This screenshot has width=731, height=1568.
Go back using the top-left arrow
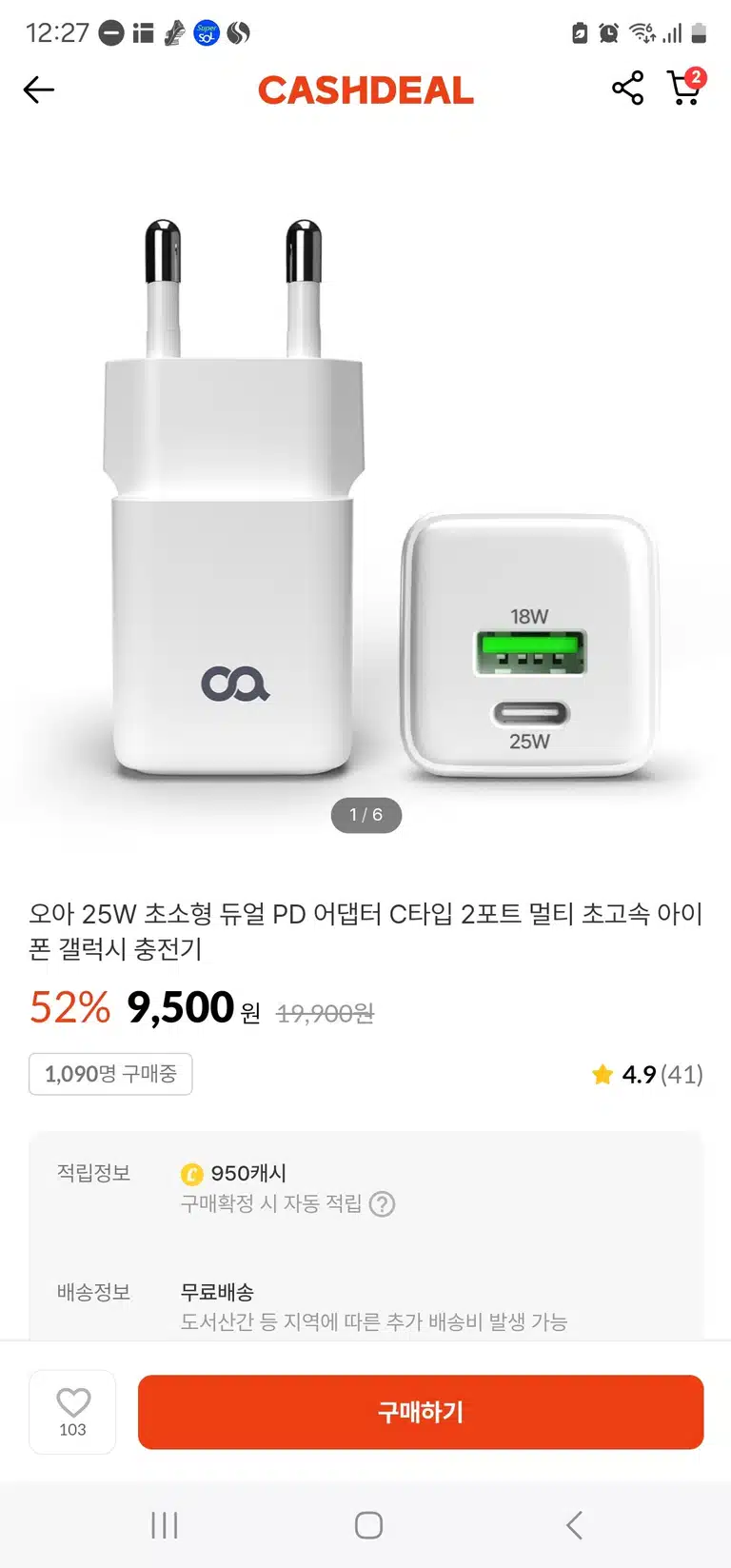tap(39, 89)
